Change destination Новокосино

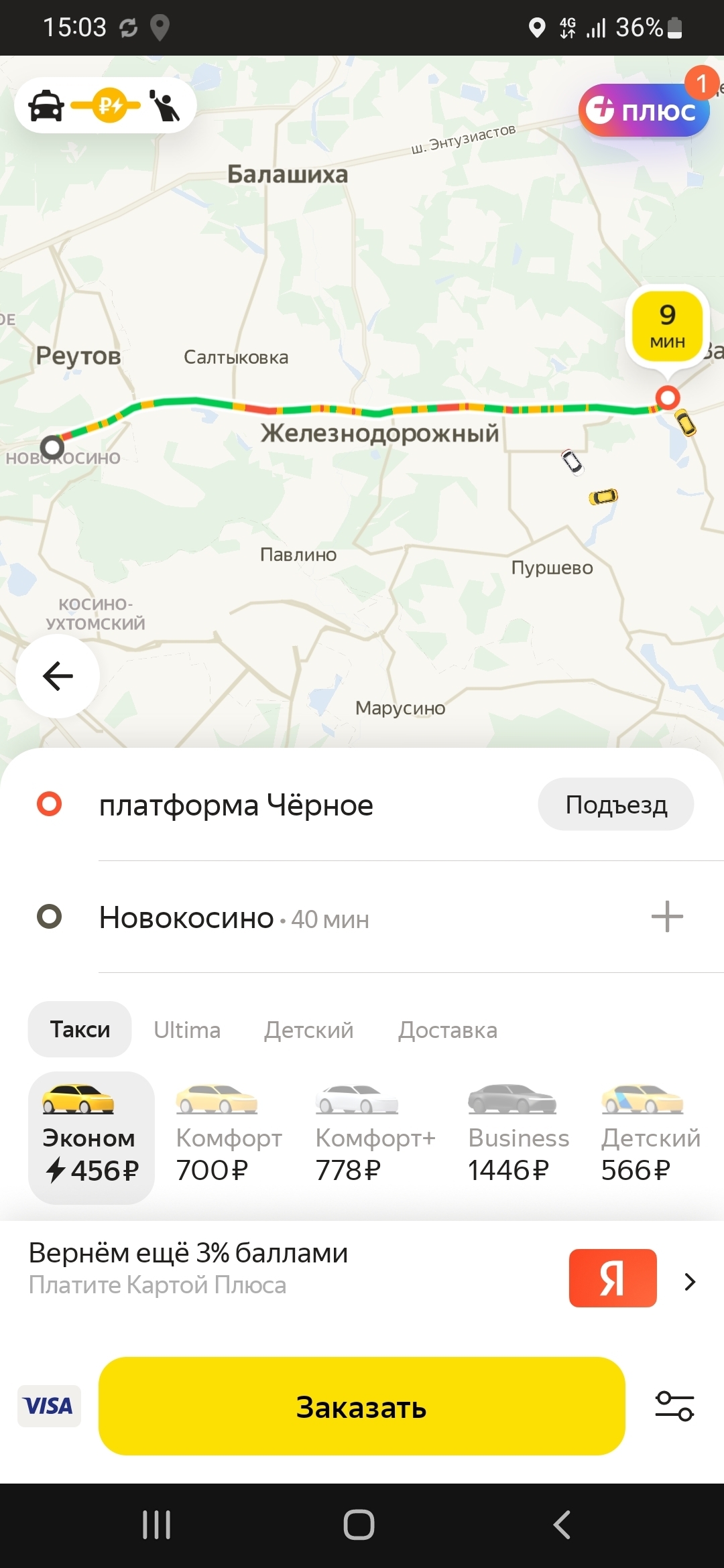(x=186, y=917)
